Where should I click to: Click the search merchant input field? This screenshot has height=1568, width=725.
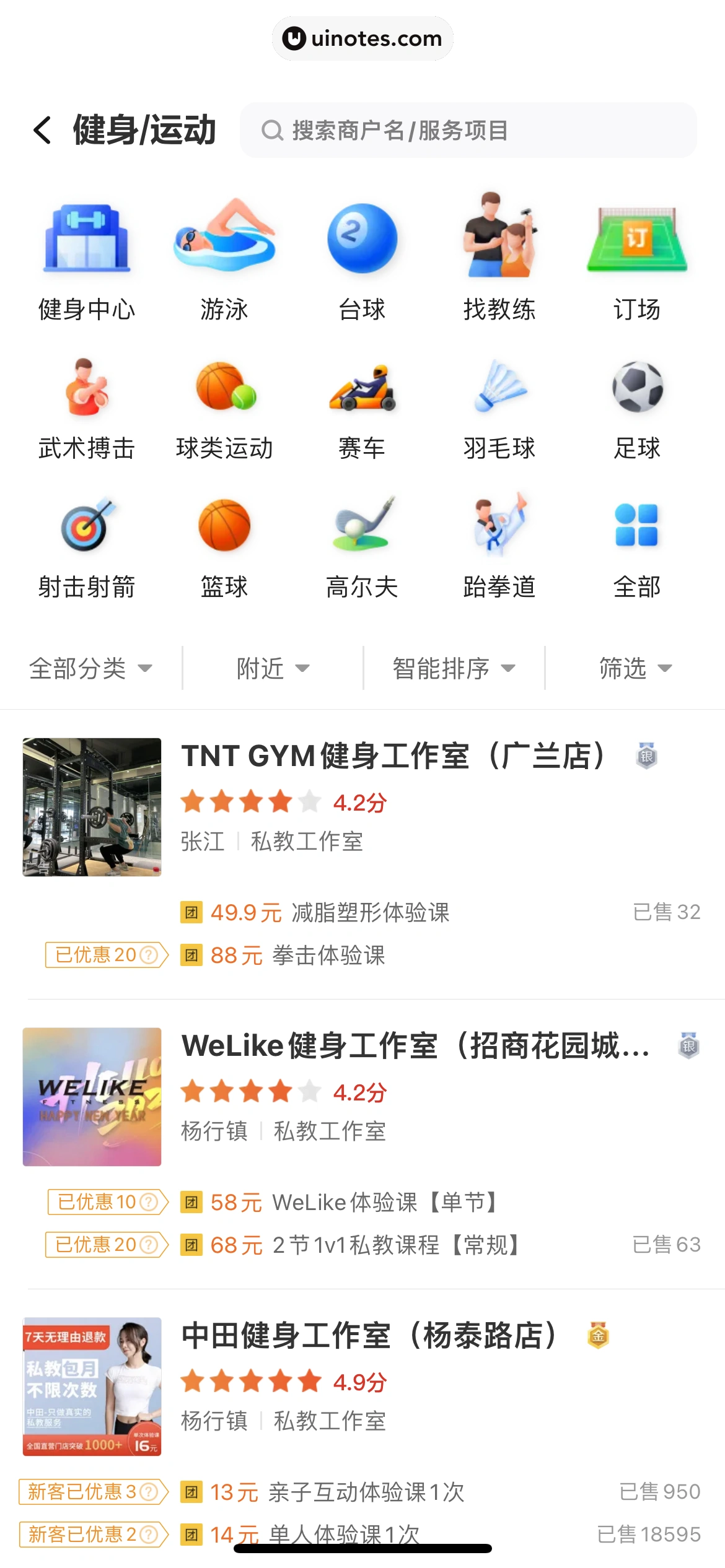(x=468, y=131)
